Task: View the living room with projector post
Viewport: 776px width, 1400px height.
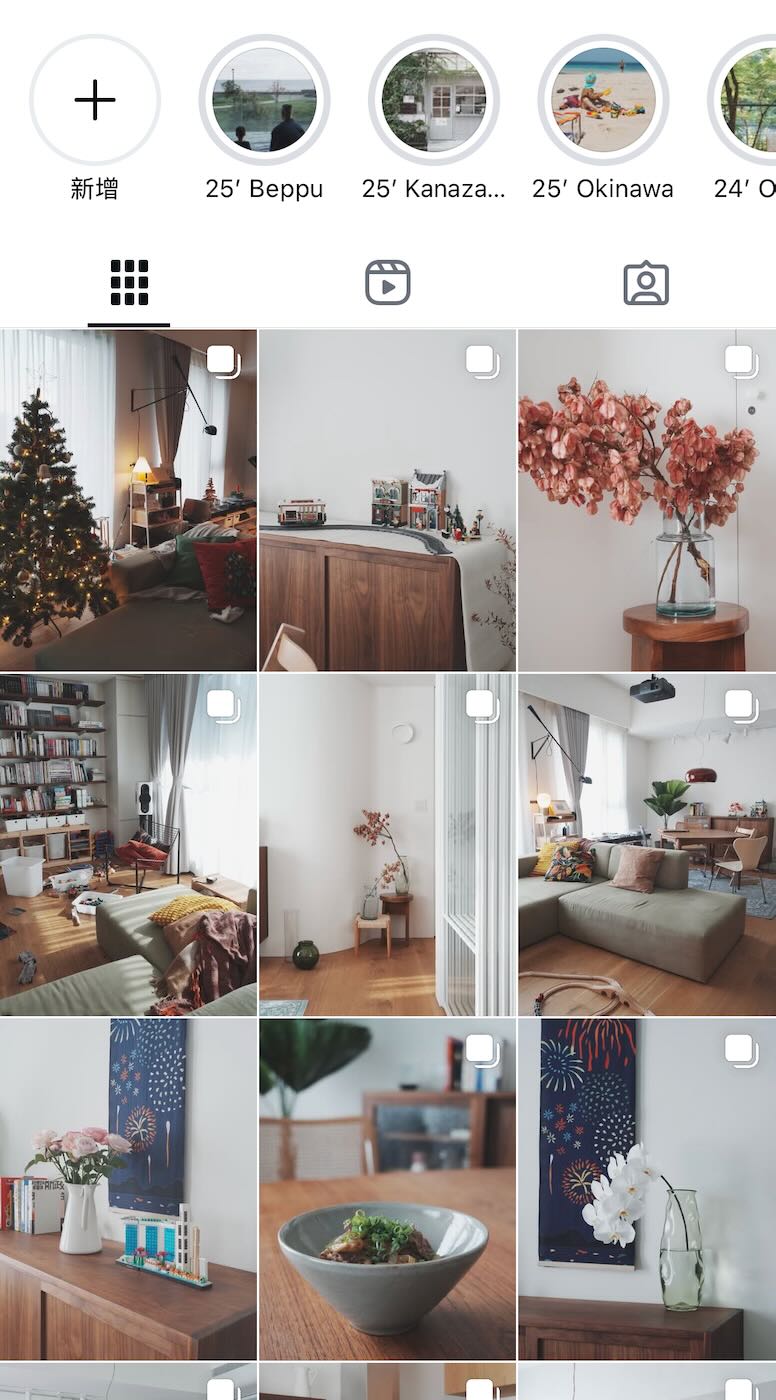Action: pyautogui.click(x=647, y=845)
